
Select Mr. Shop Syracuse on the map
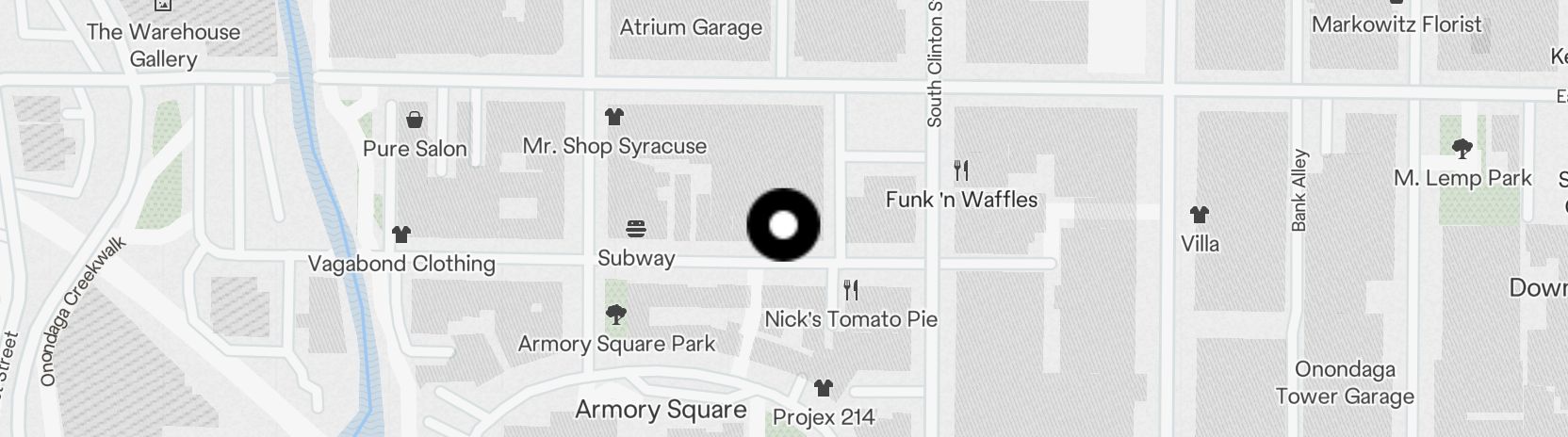(x=614, y=118)
